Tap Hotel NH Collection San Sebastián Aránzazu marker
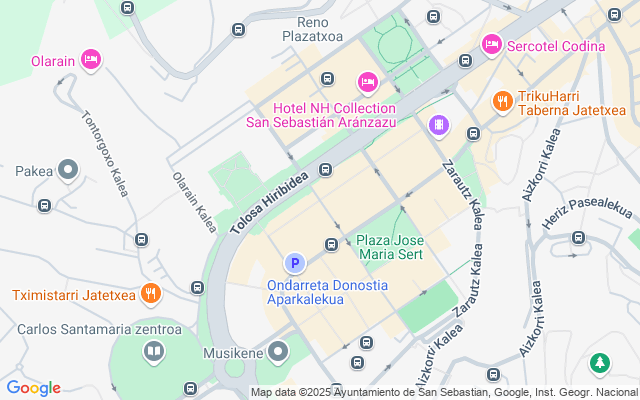 tap(368, 83)
